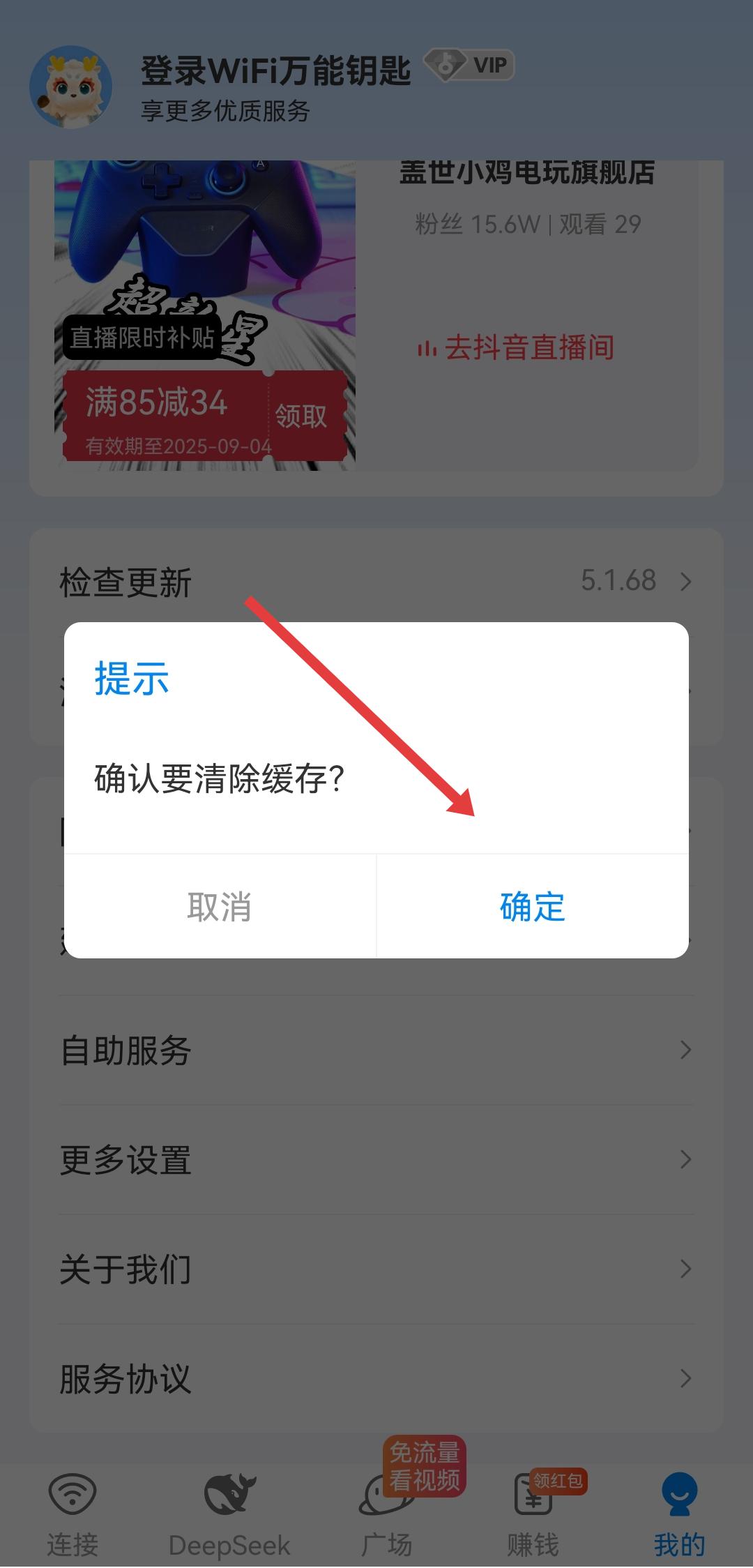Viewport: 753px width, 1568px height.
Task: Cancel the clear cache dialog with 取消
Action: (220, 907)
